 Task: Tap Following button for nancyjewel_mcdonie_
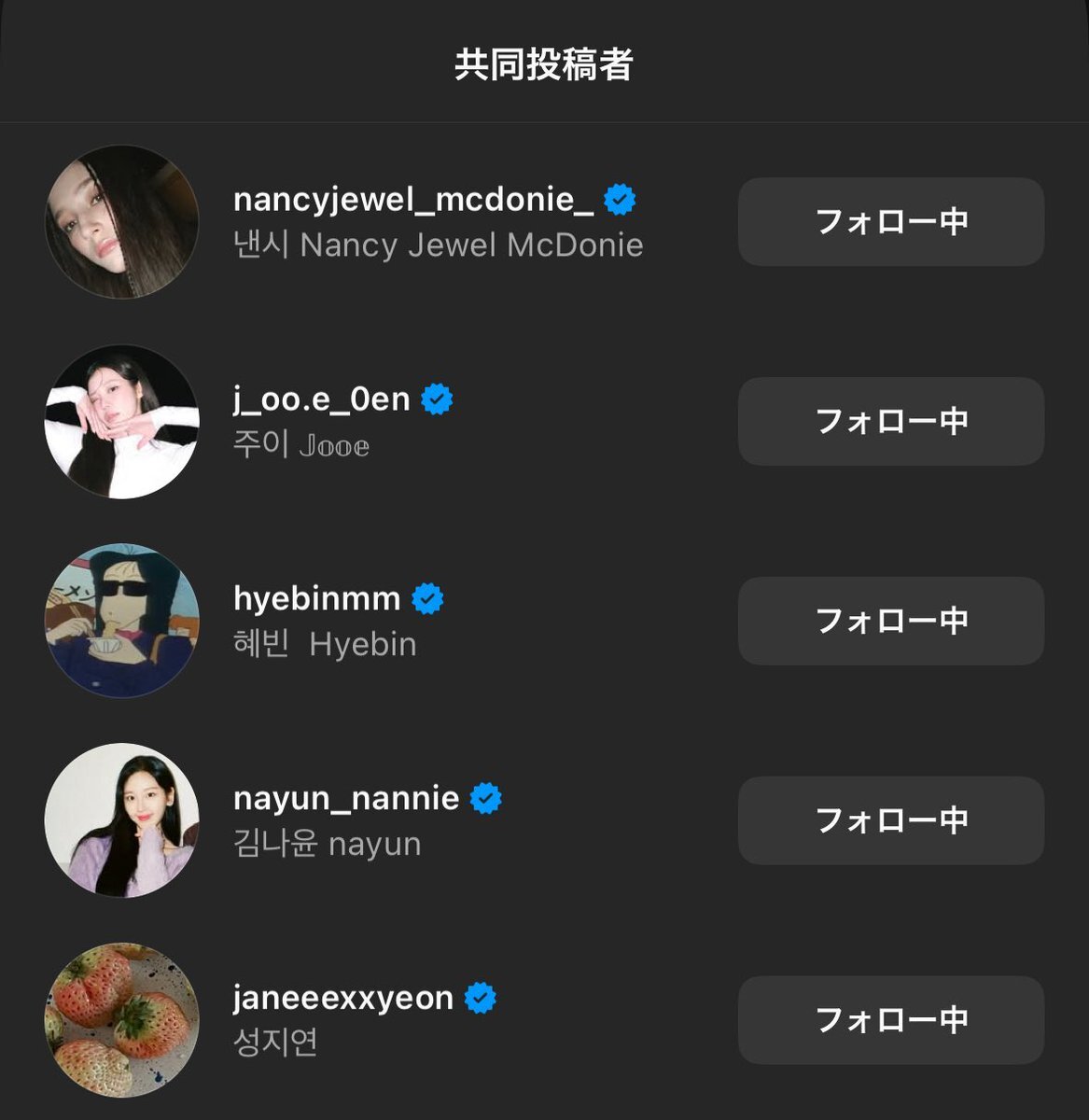(890, 222)
